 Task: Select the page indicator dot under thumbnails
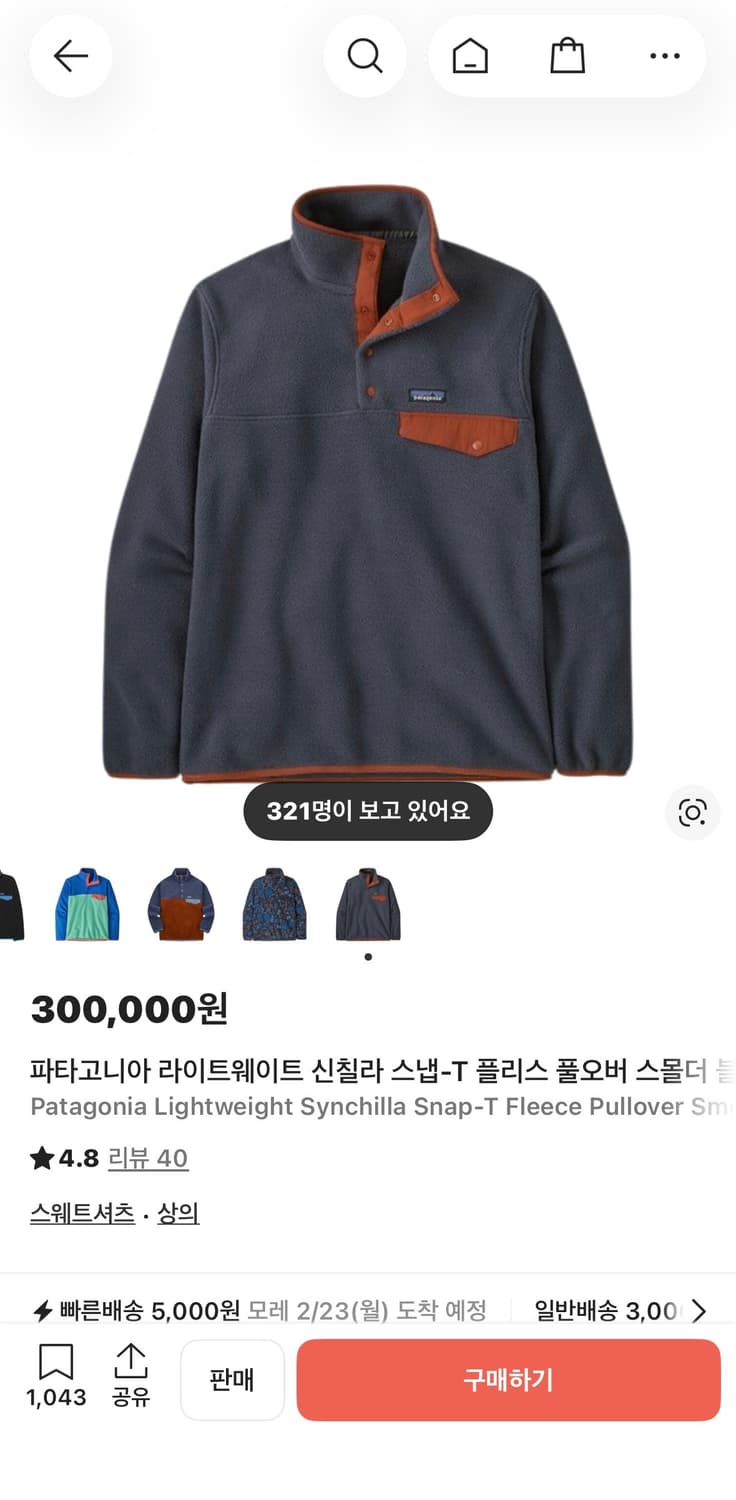368,956
